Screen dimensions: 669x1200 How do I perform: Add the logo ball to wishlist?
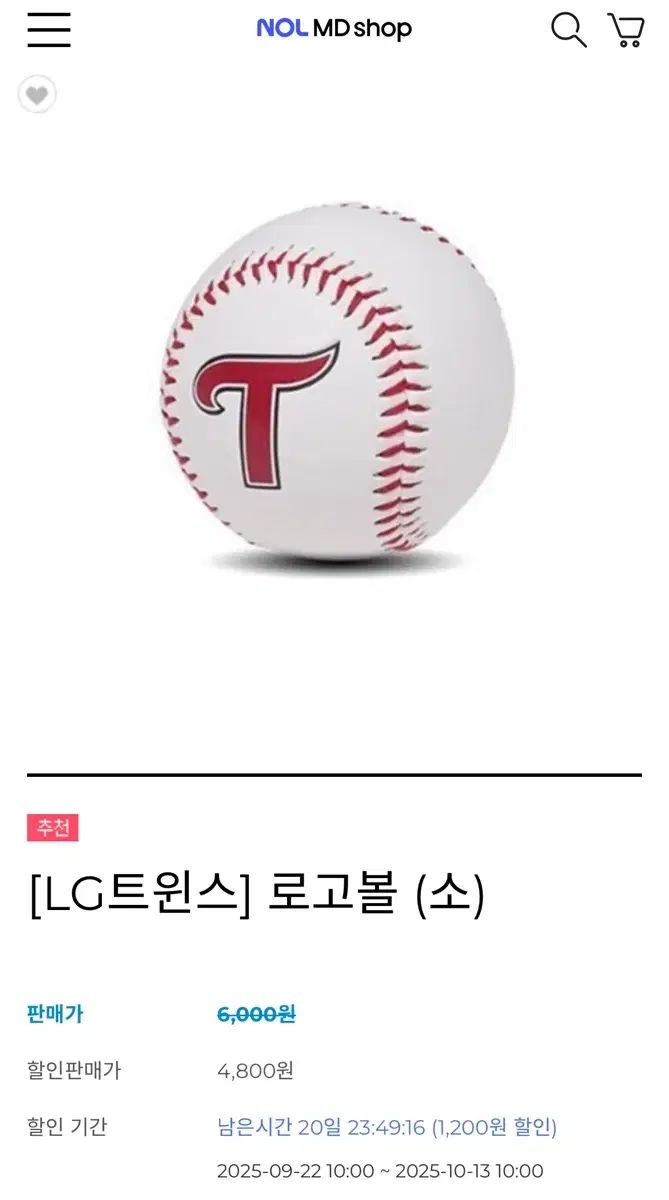coord(37,95)
